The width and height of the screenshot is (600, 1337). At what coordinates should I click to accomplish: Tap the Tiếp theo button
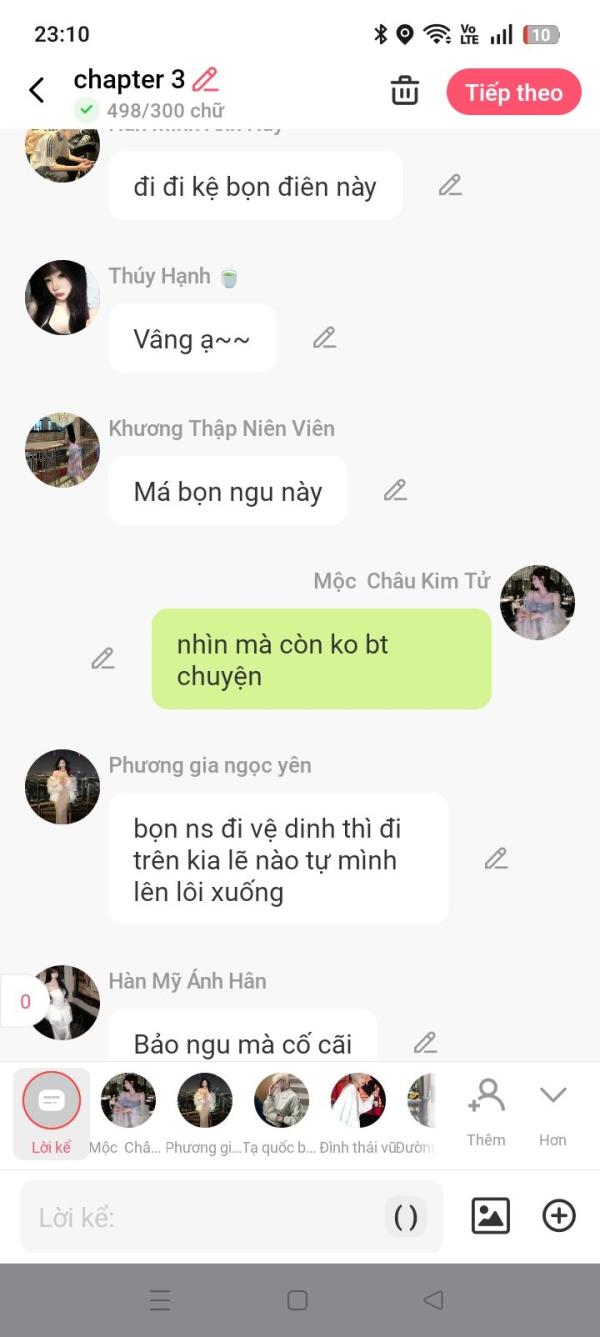pos(514,92)
